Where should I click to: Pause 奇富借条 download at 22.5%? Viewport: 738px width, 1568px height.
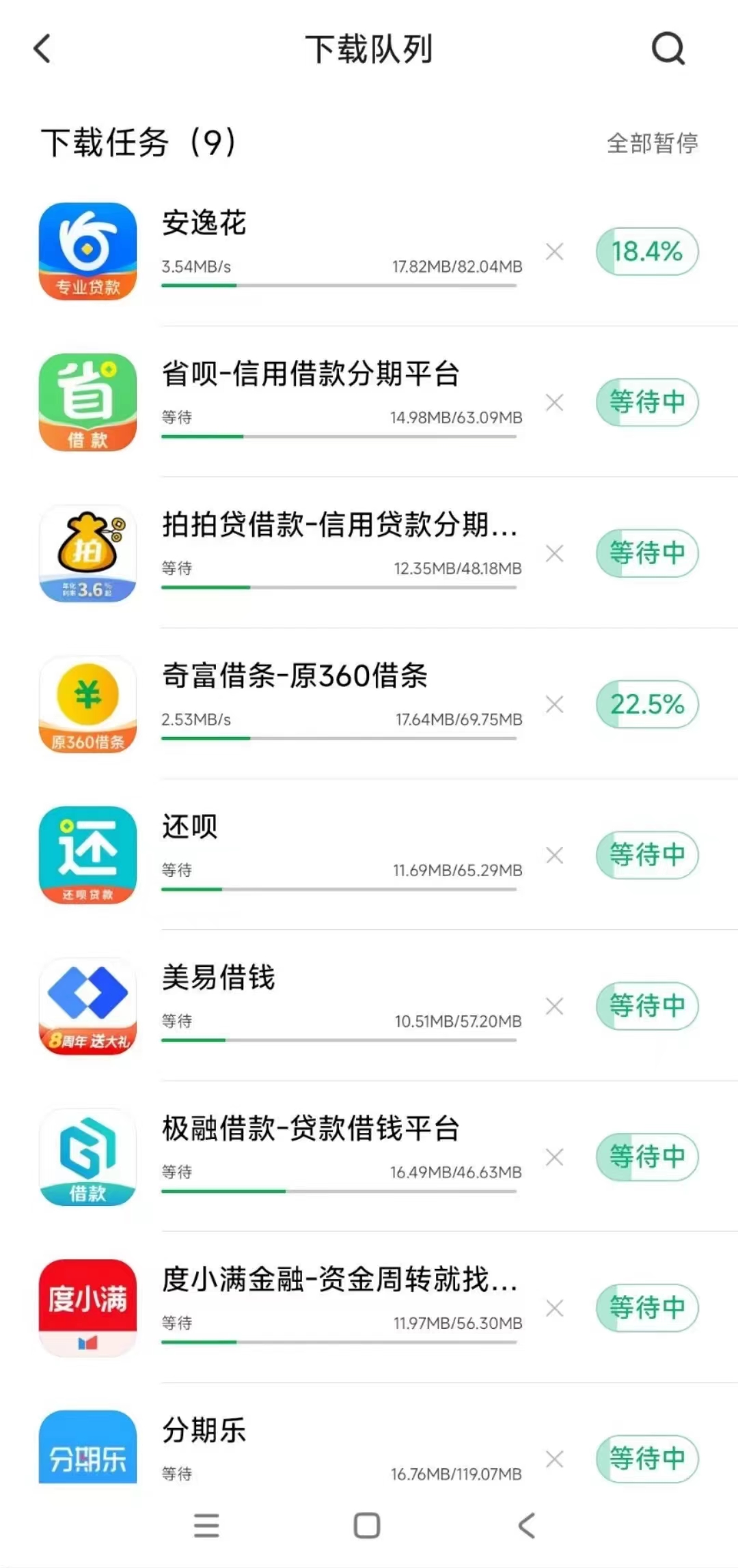[646, 704]
